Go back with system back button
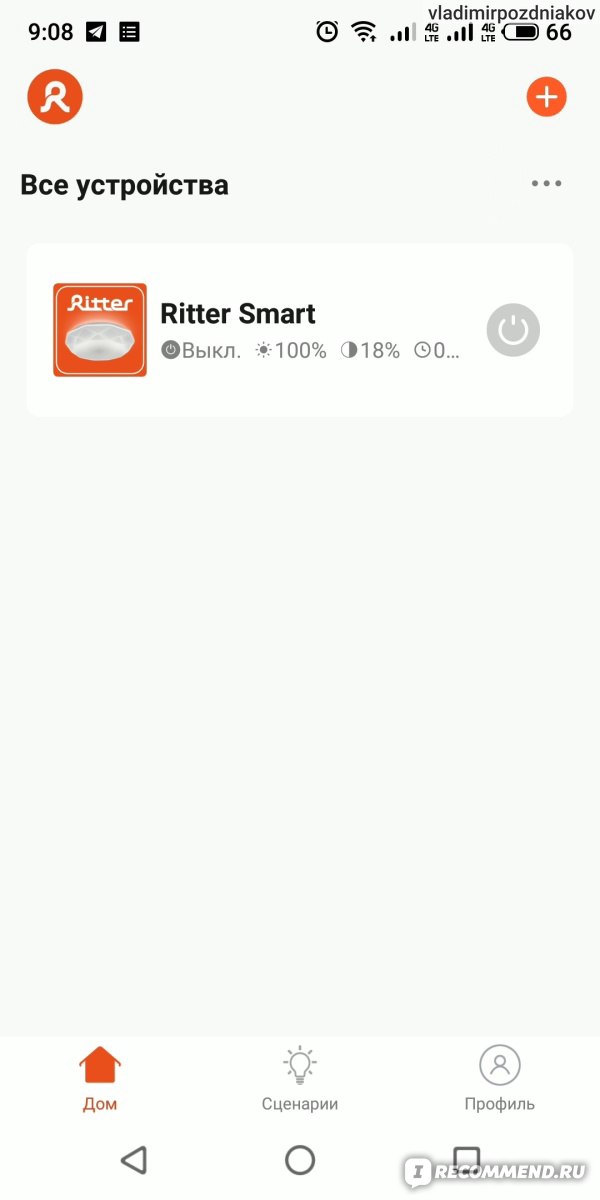The width and height of the screenshot is (600, 1200). 133,1160
